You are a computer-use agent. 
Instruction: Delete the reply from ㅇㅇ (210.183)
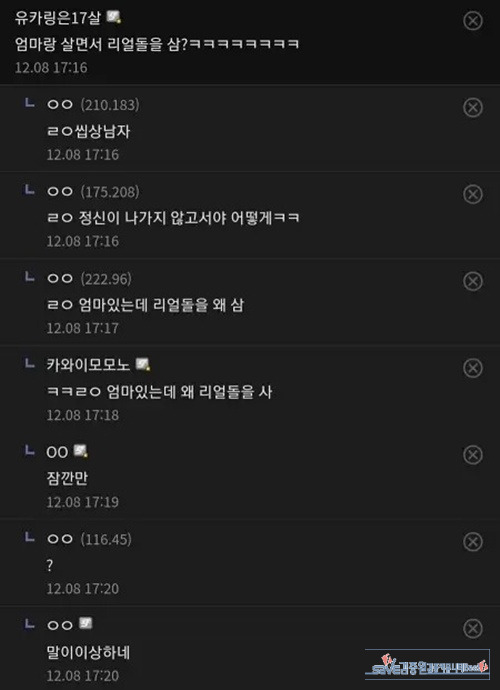473,107
